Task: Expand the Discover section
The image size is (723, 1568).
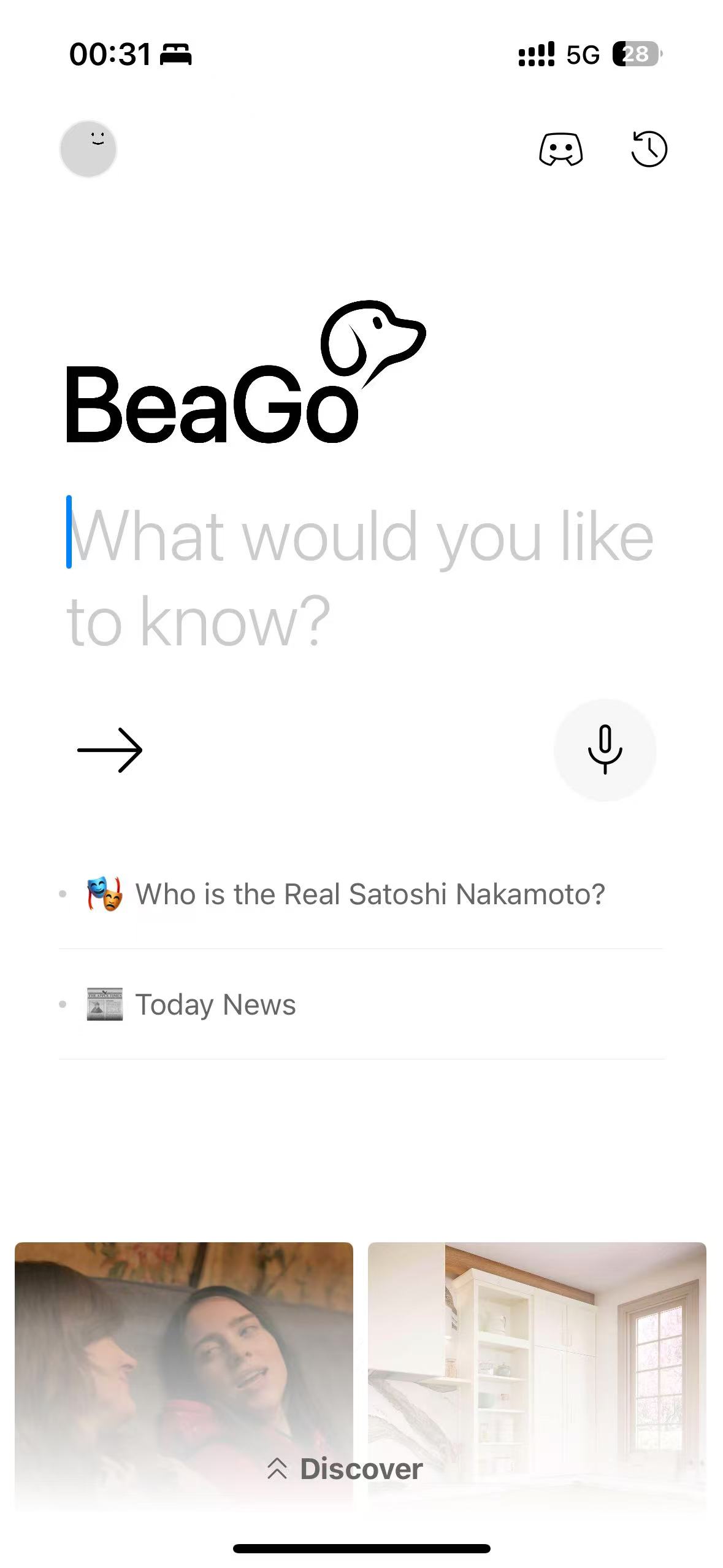Action: coord(346,1469)
